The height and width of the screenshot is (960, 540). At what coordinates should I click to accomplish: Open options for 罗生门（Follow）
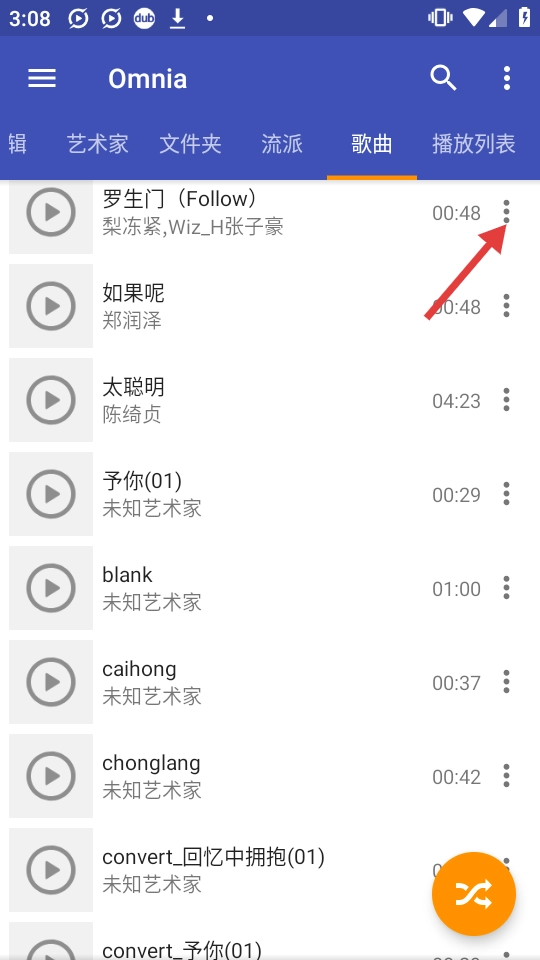[506, 212]
